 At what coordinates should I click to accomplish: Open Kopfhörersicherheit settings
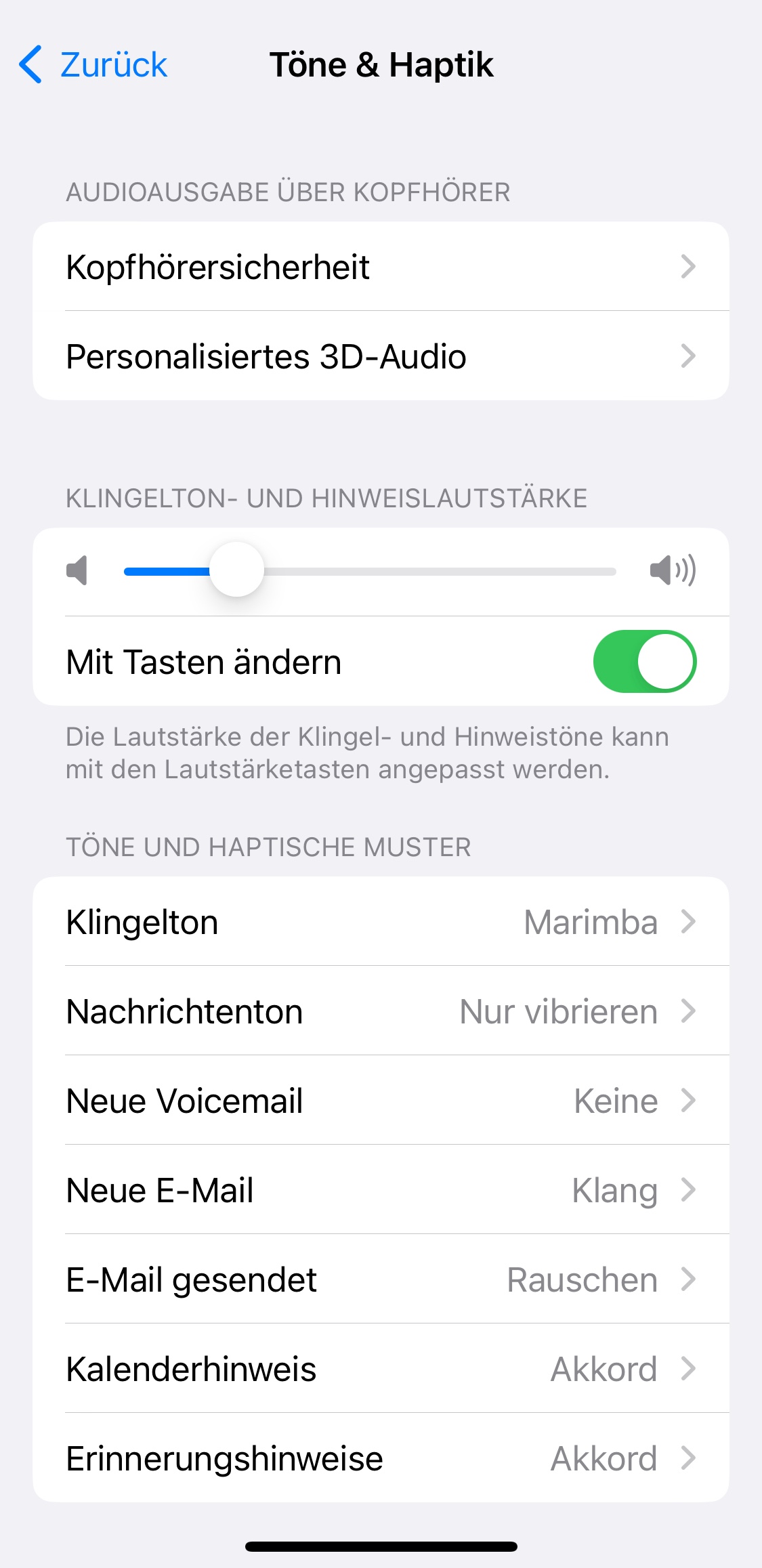click(381, 267)
